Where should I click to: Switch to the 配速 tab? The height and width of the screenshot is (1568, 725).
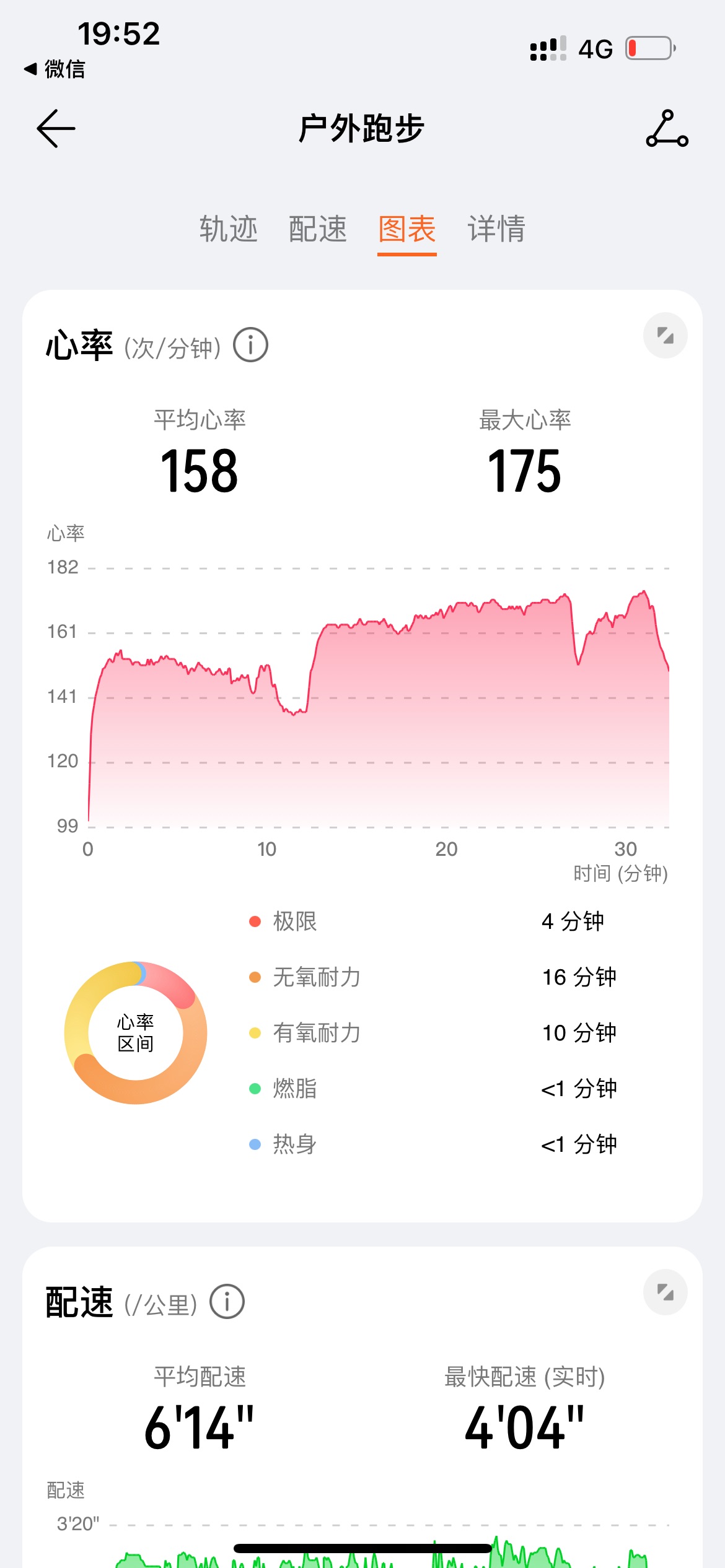[x=318, y=229]
